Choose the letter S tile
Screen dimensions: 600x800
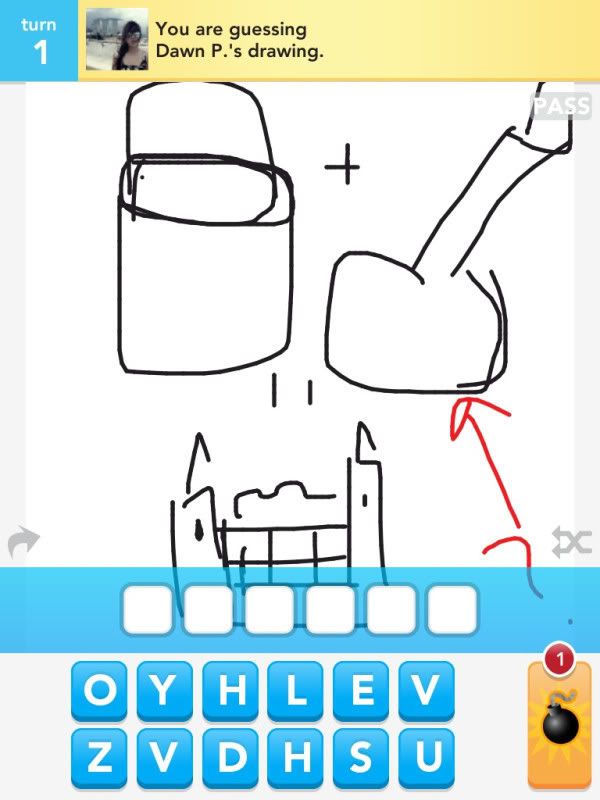[361, 757]
